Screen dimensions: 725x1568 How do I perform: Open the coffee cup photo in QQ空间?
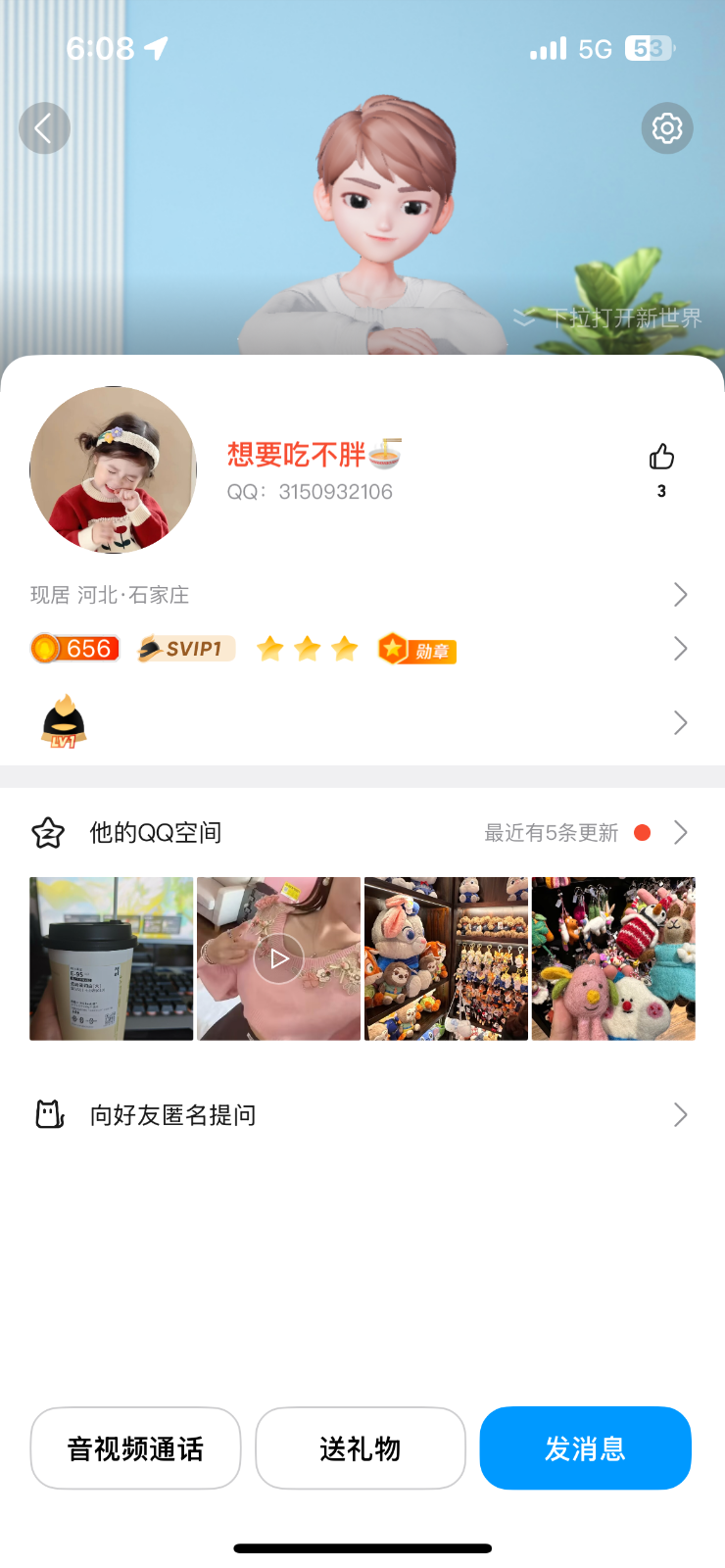coord(112,958)
